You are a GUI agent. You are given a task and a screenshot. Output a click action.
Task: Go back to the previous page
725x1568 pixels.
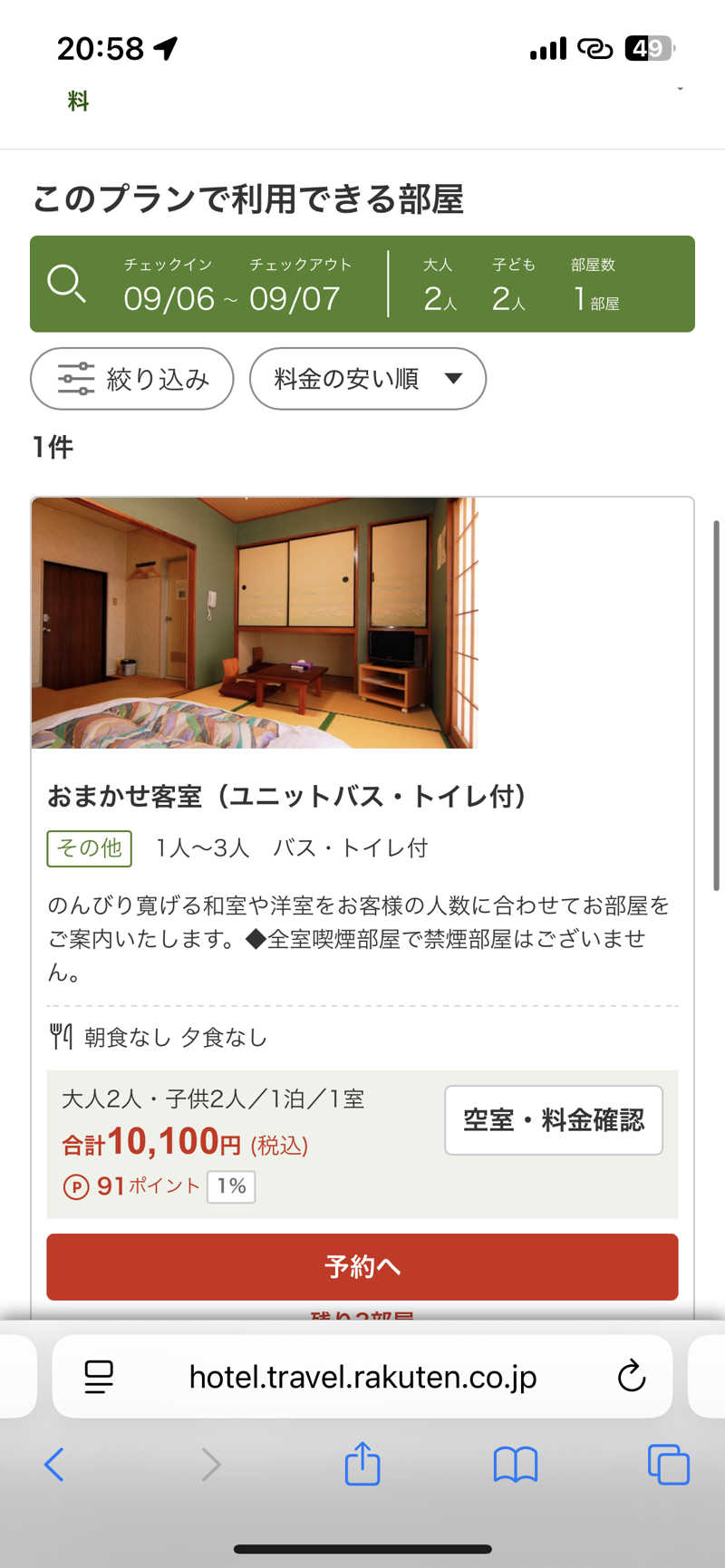[x=54, y=1464]
